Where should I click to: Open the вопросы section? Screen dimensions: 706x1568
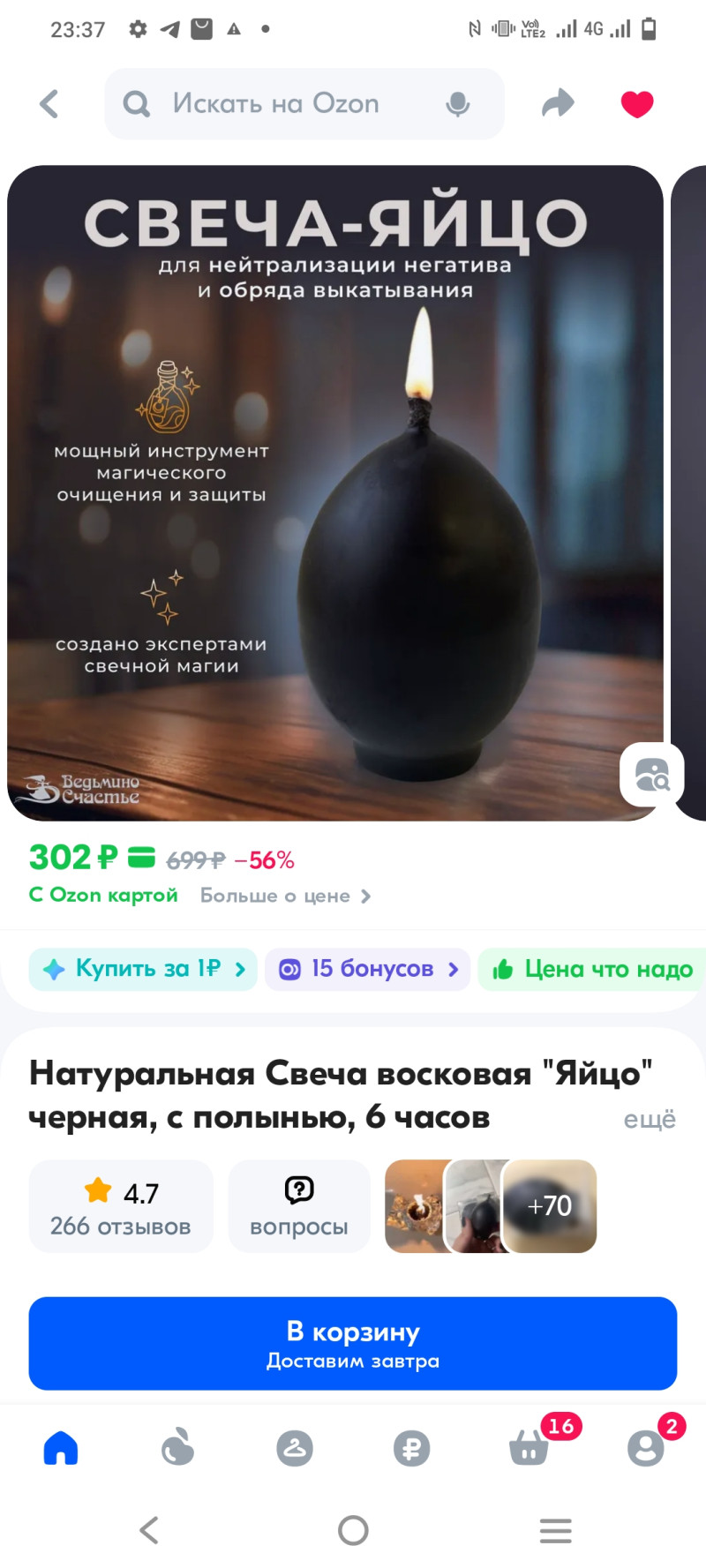click(x=299, y=1206)
